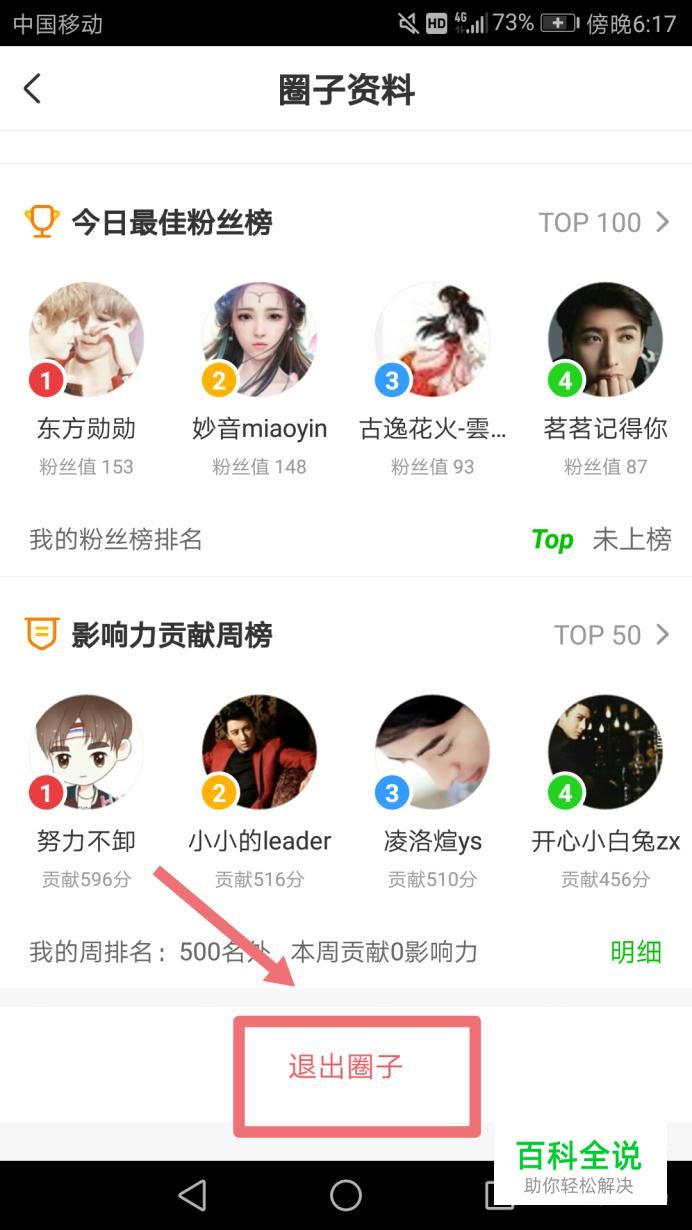Viewport: 692px width, 1230px height.
Task: Open the 明细 contribution details
Action: [636, 951]
